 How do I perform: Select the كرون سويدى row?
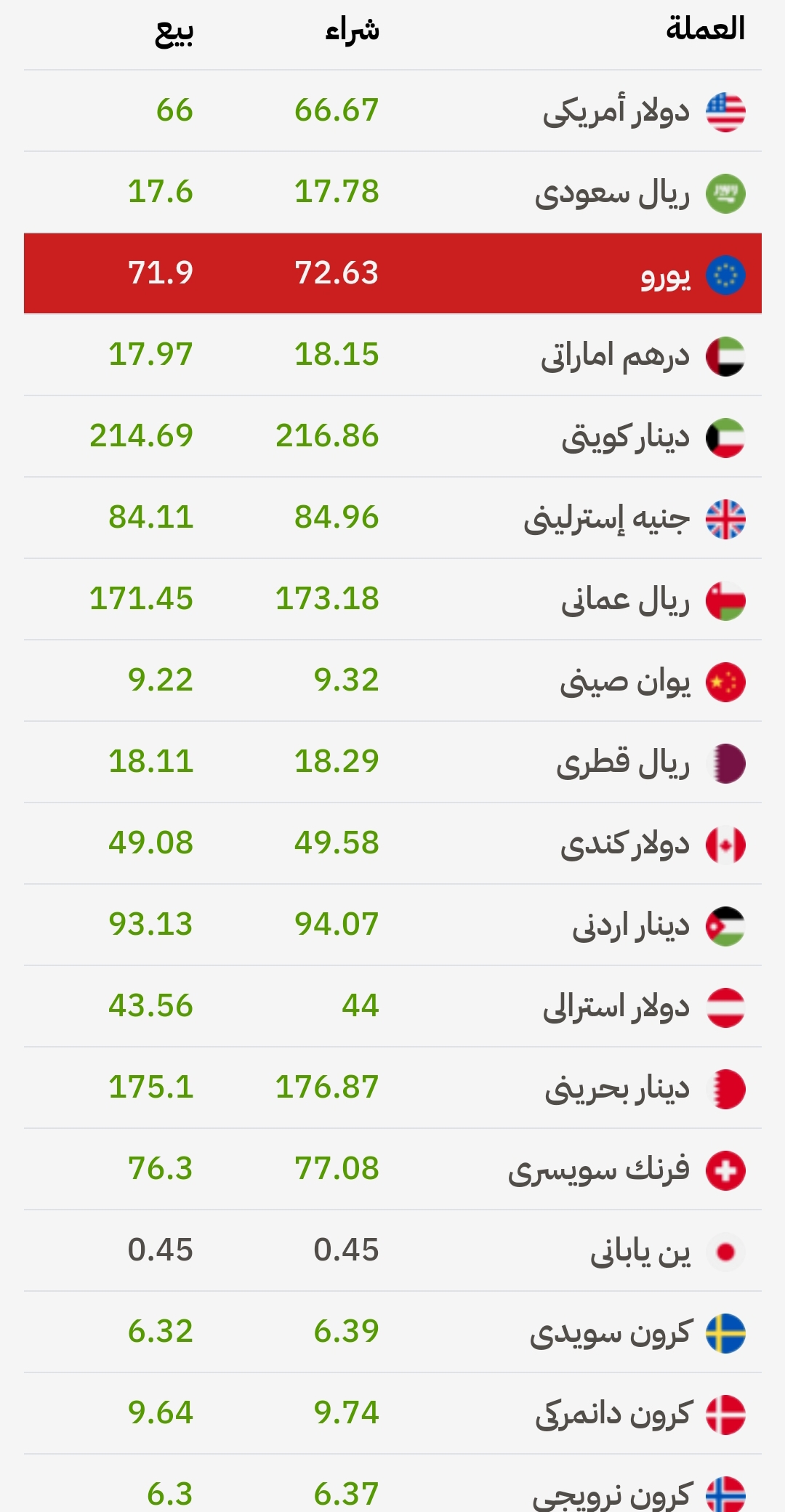click(x=392, y=1332)
